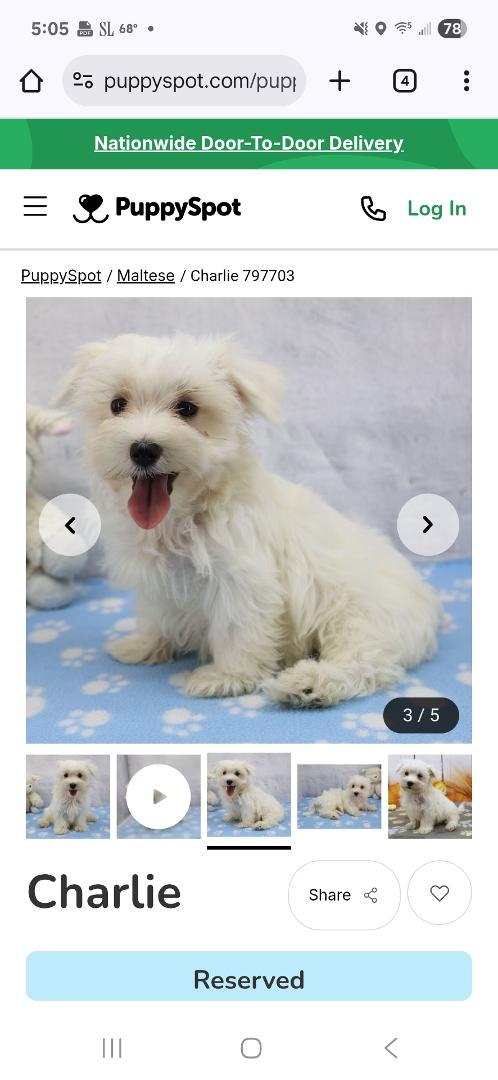Open a new browser tab
This screenshot has width=498, height=1080.
click(340, 81)
